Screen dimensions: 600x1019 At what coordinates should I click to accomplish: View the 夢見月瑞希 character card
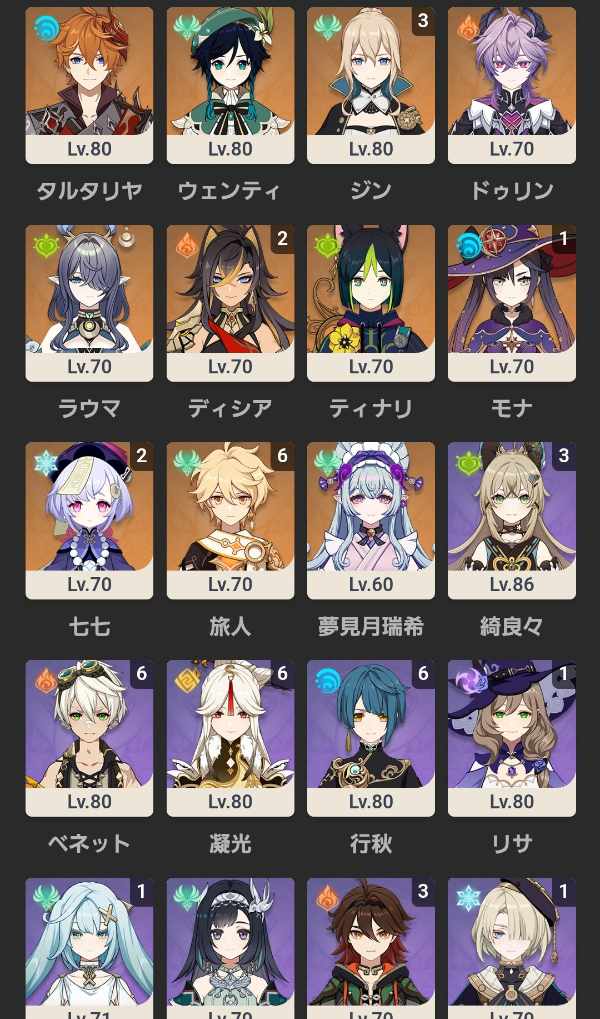point(371,521)
